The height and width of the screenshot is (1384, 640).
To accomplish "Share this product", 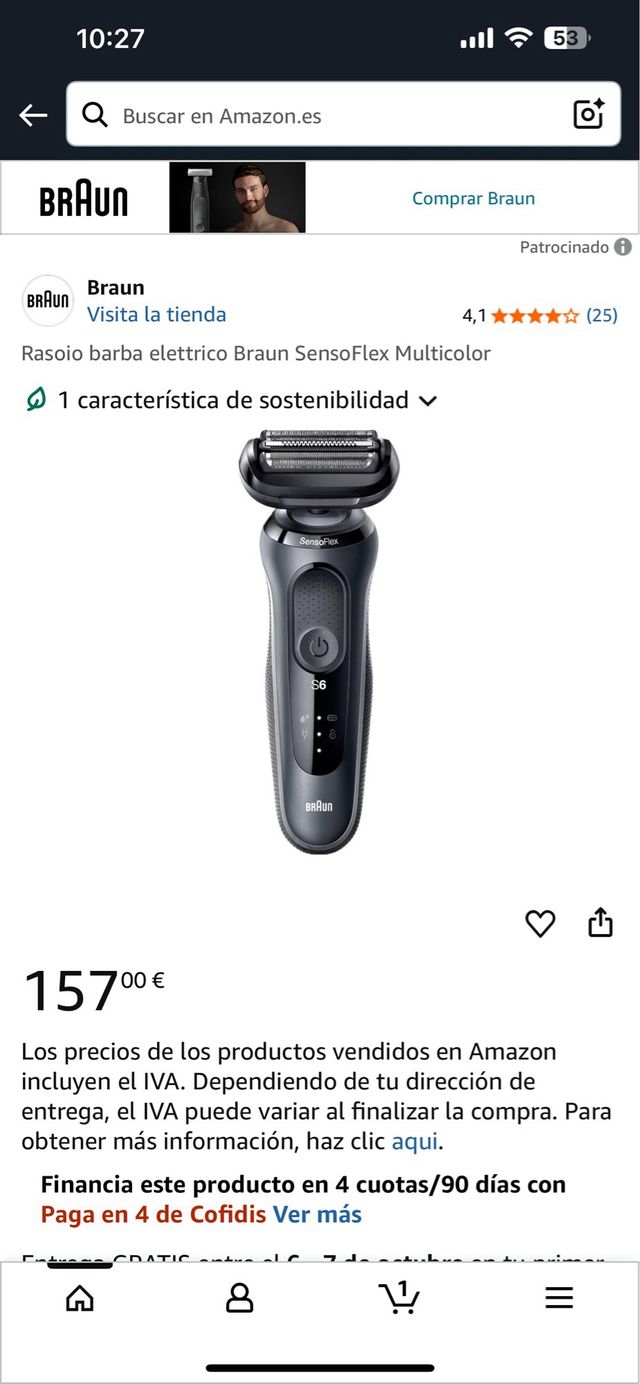I will 600,922.
